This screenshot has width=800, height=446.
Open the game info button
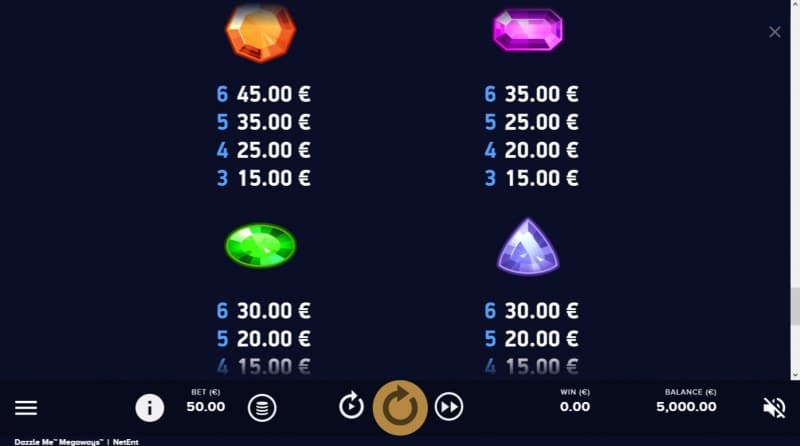coord(150,407)
